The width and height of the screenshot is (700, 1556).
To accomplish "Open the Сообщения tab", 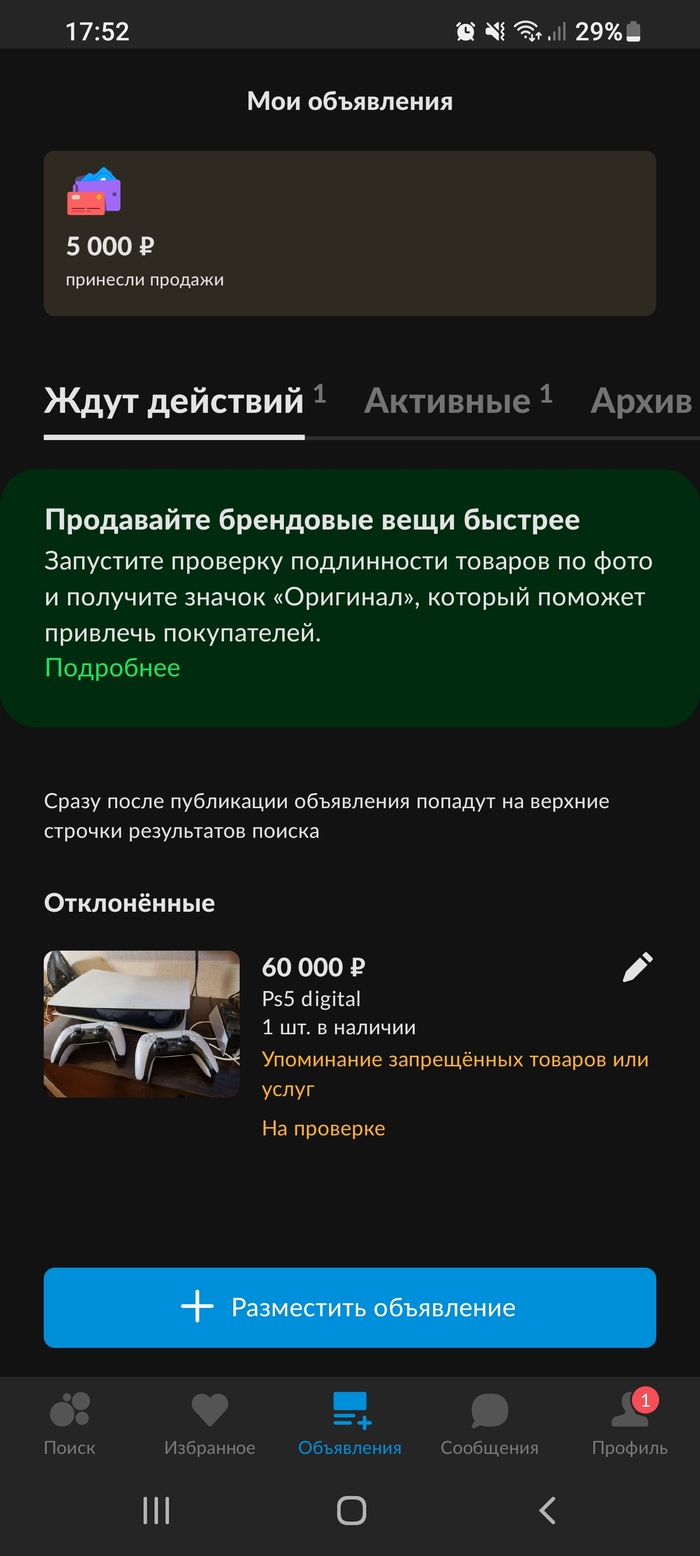I will point(490,1424).
